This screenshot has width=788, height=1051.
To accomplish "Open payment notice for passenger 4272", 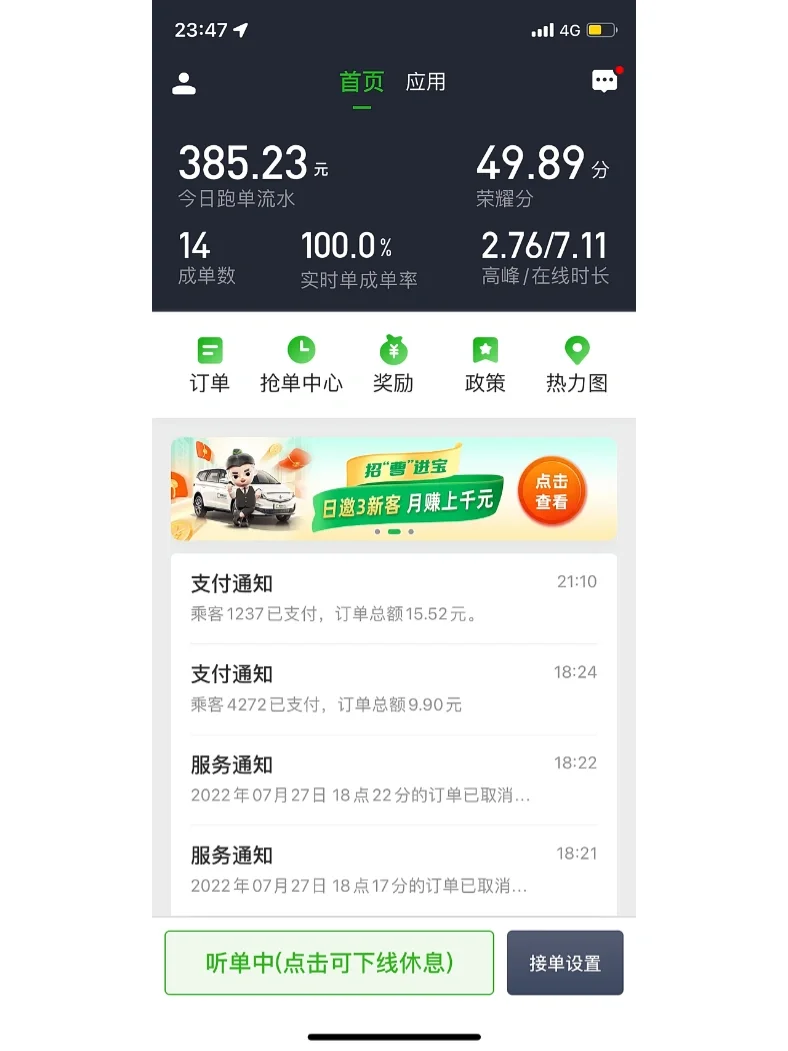I will click(393, 689).
